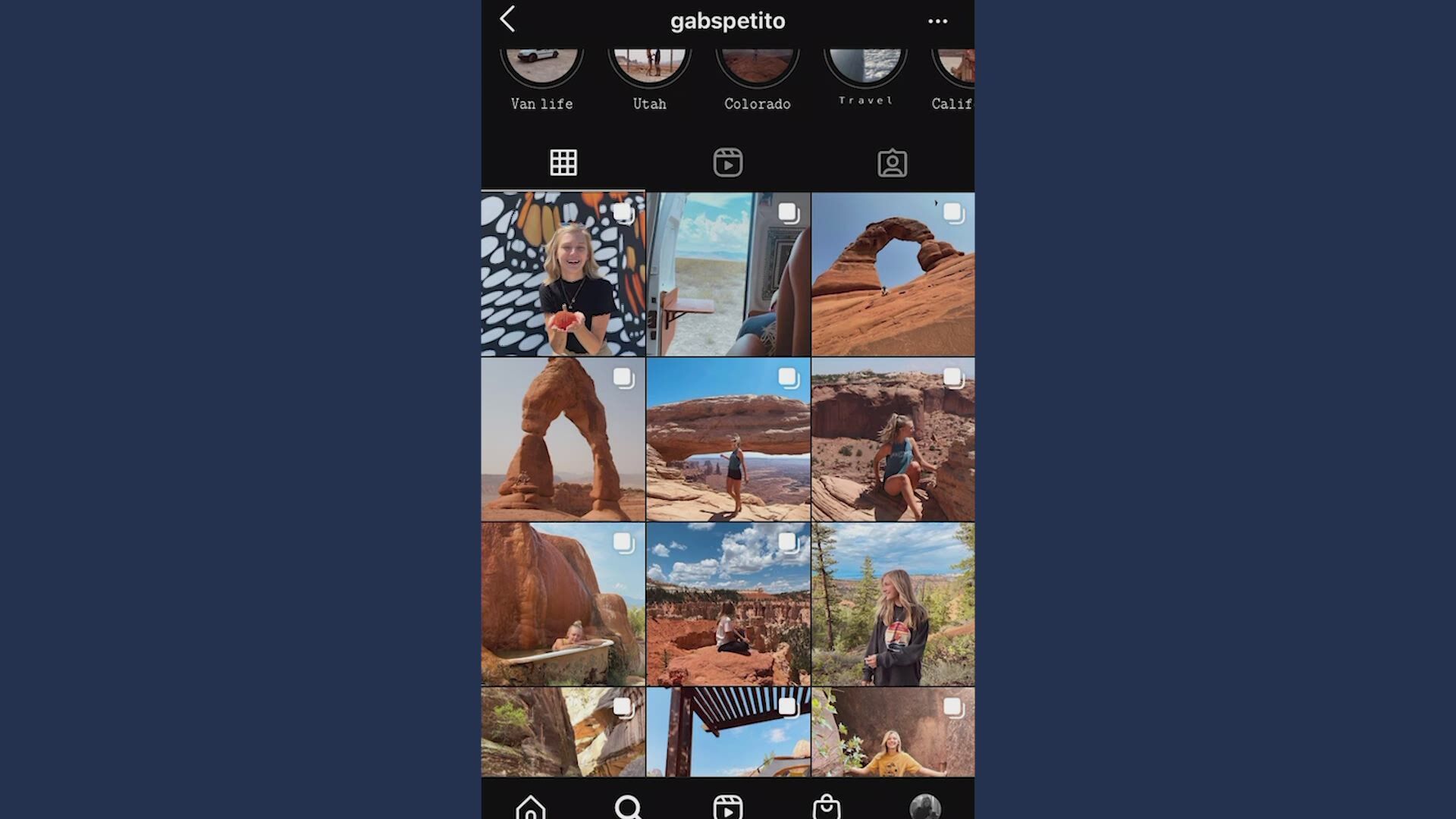
Task: Open my profile avatar tab
Action: [x=924, y=808]
